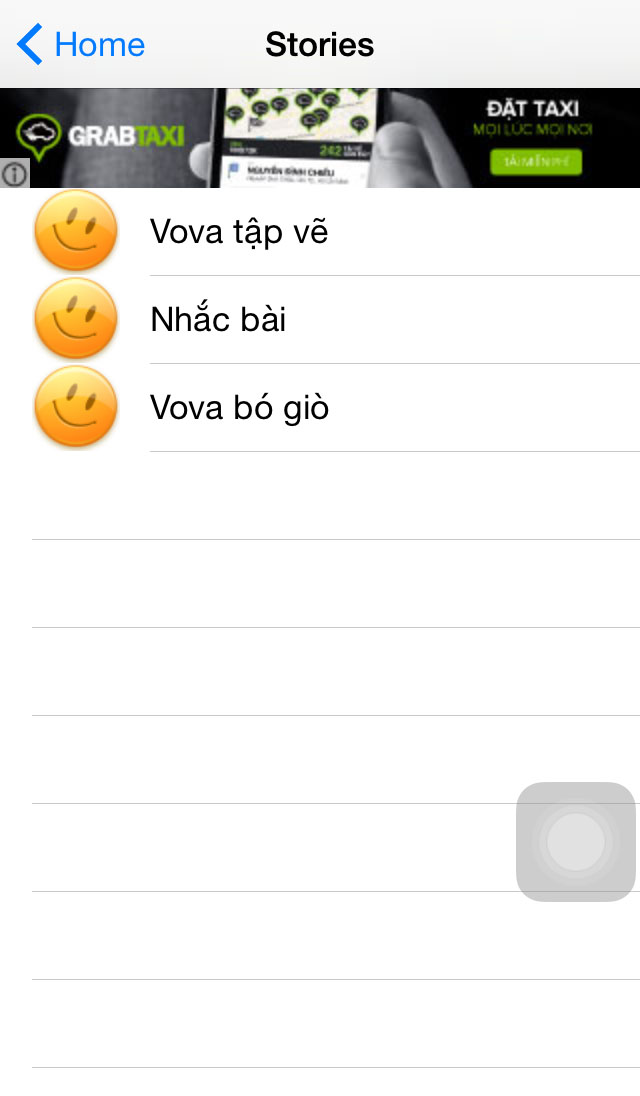This screenshot has height=1096, width=640.
Task: Go back to Home
Action: [81, 45]
